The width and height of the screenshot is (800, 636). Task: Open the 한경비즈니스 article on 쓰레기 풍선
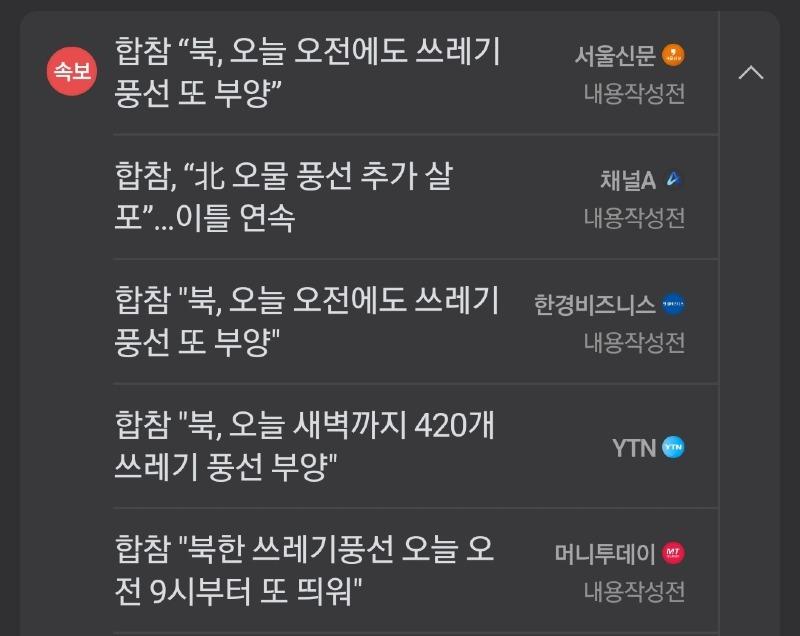(308, 321)
